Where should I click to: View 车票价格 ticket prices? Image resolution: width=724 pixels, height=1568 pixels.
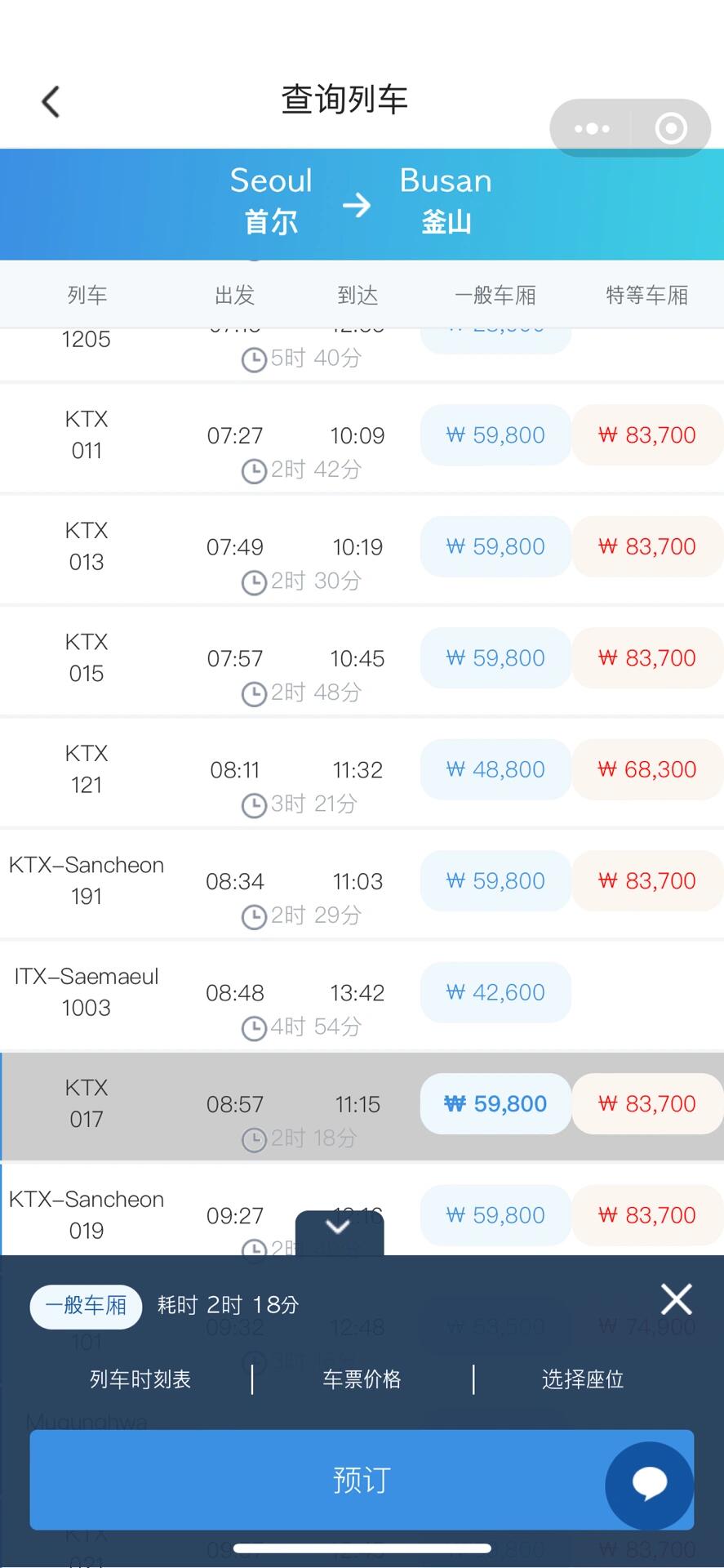pyautogui.click(x=362, y=1379)
